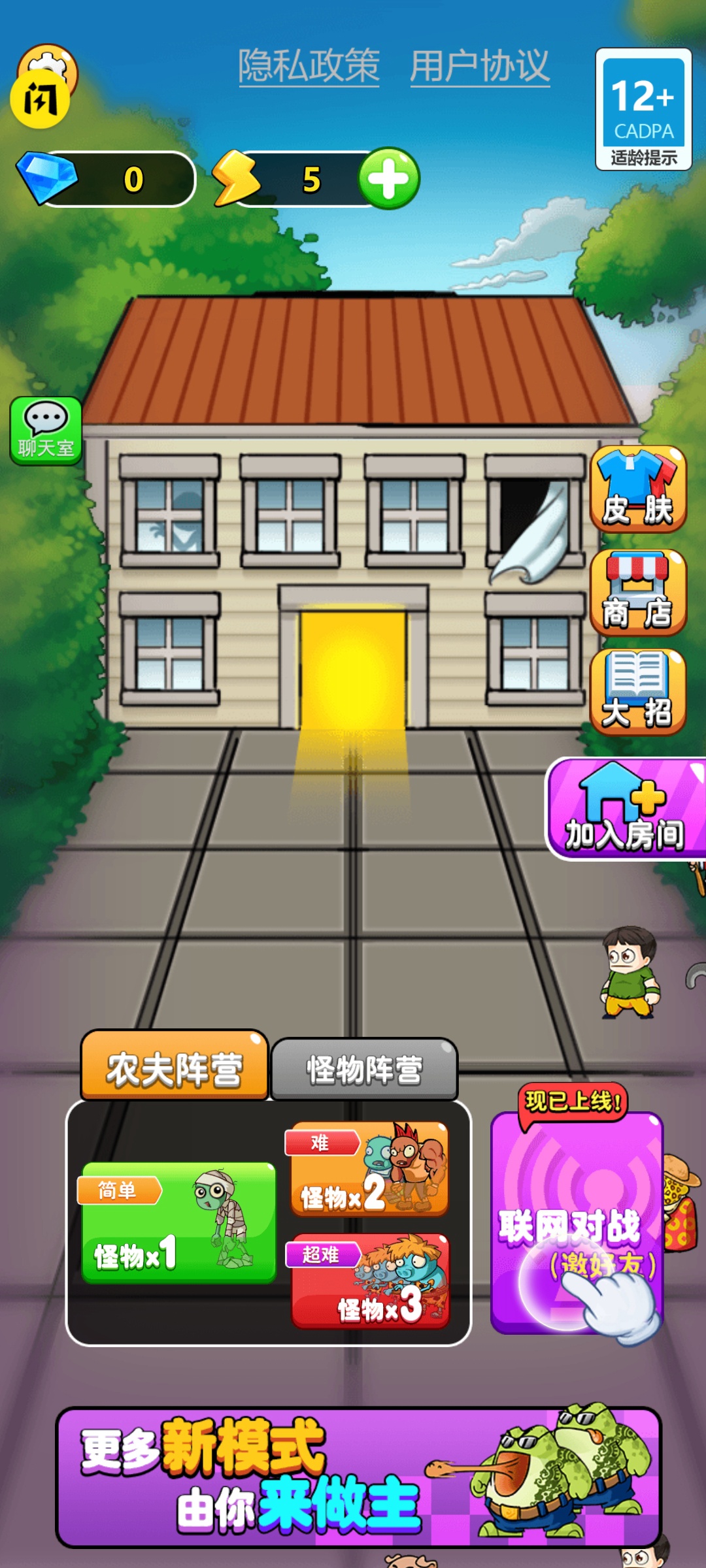706x1568 pixels.
Task: Open the 大招 skills book
Action: tap(638, 692)
